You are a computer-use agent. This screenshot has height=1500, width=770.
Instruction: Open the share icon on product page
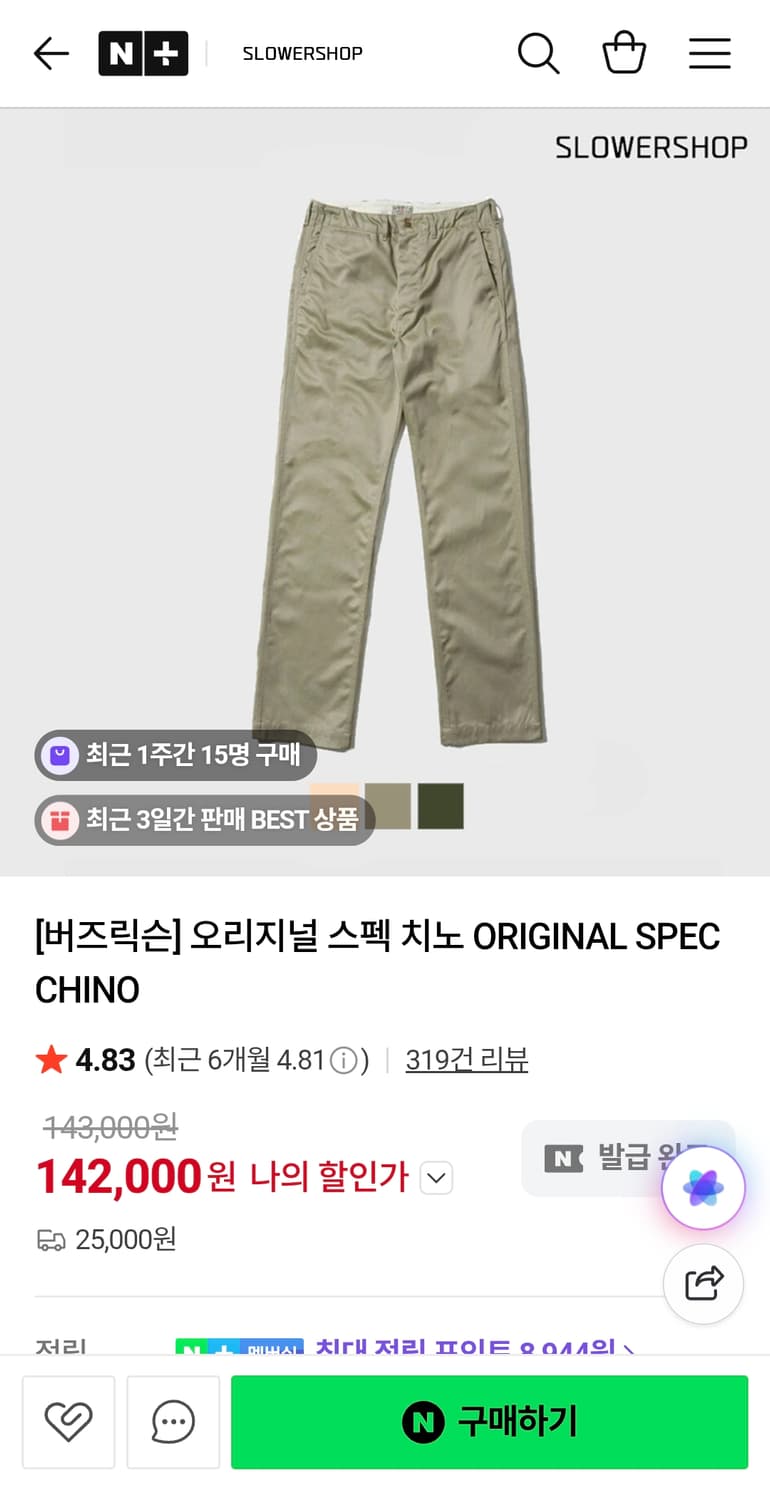coord(704,1284)
